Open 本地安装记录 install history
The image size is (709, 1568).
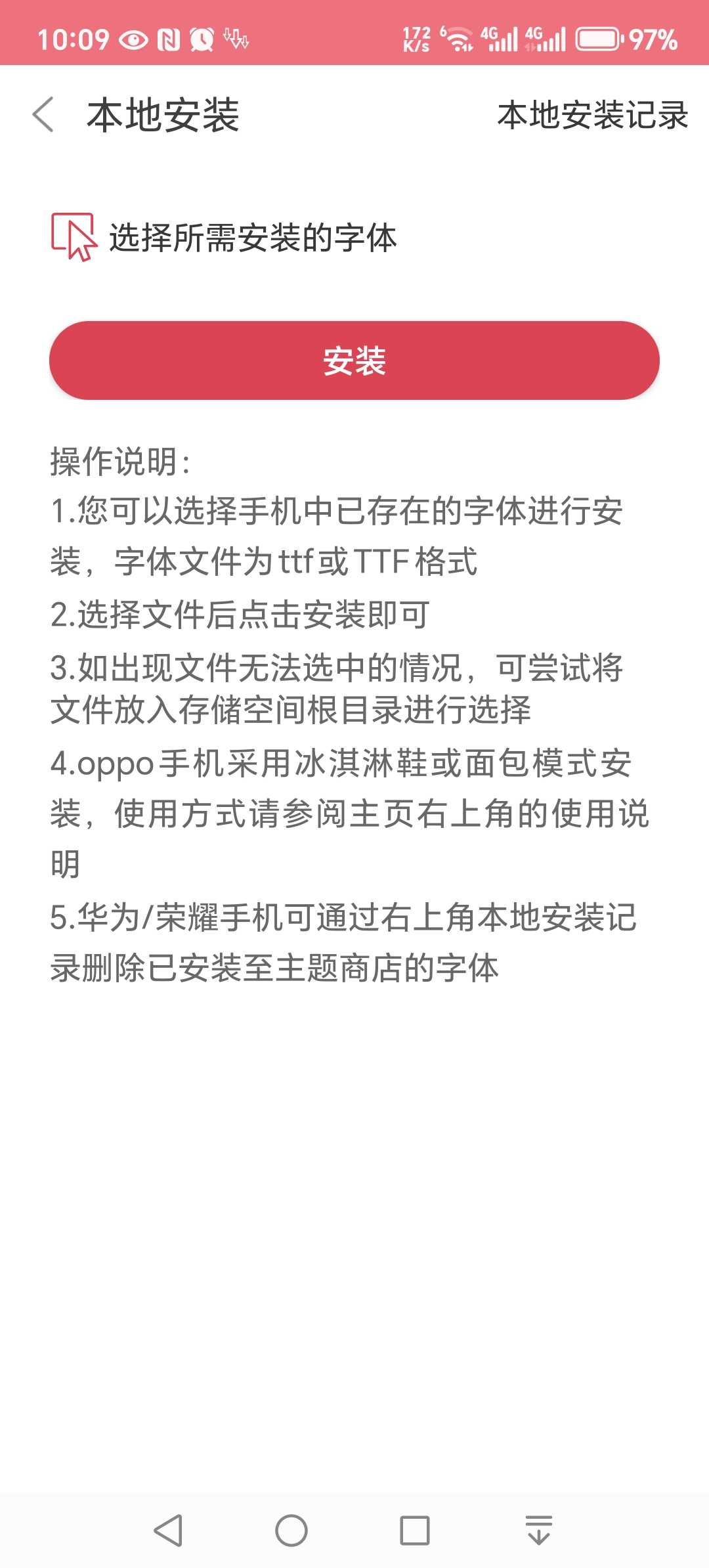593,116
